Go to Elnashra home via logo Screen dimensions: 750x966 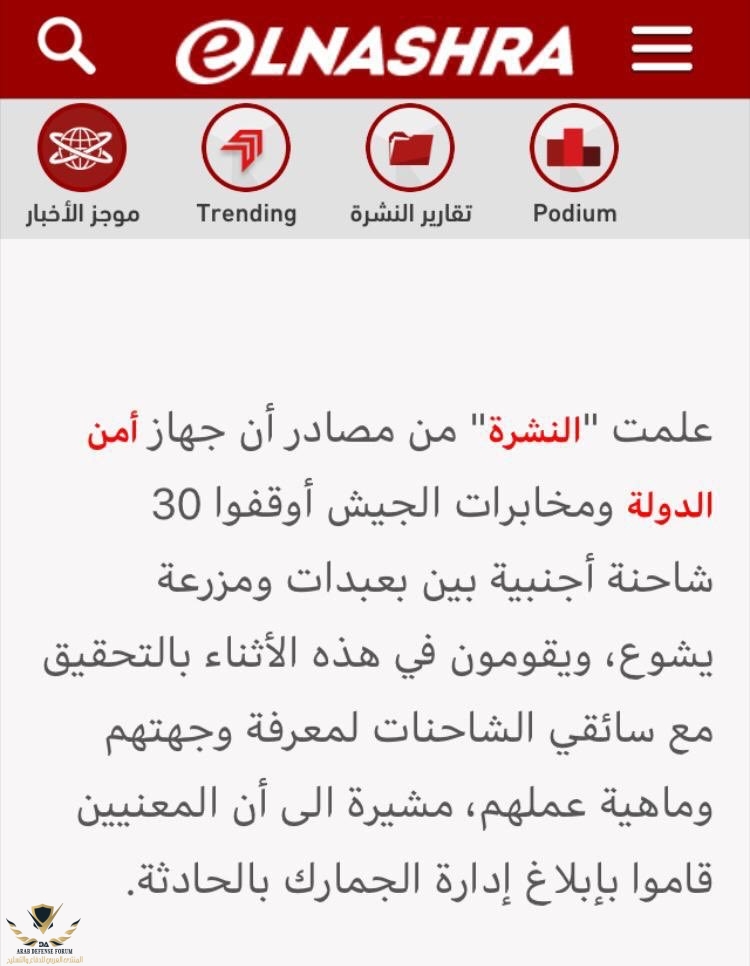374,52
